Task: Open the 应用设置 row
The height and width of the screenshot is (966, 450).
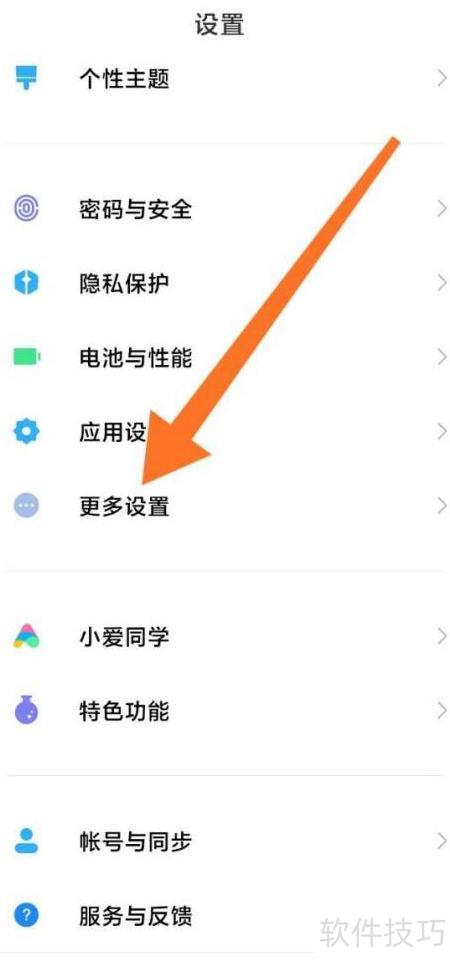Action: [225, 432]
